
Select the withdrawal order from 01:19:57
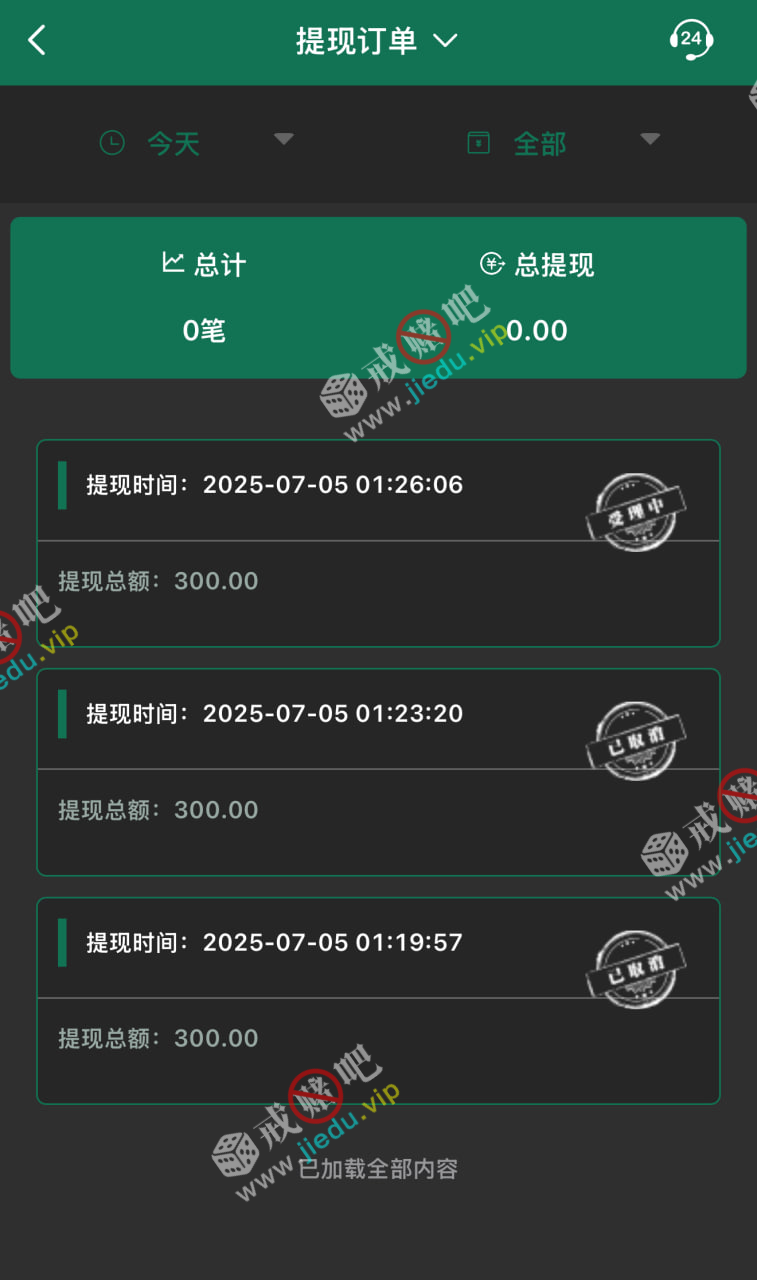tap(378, 1000)
